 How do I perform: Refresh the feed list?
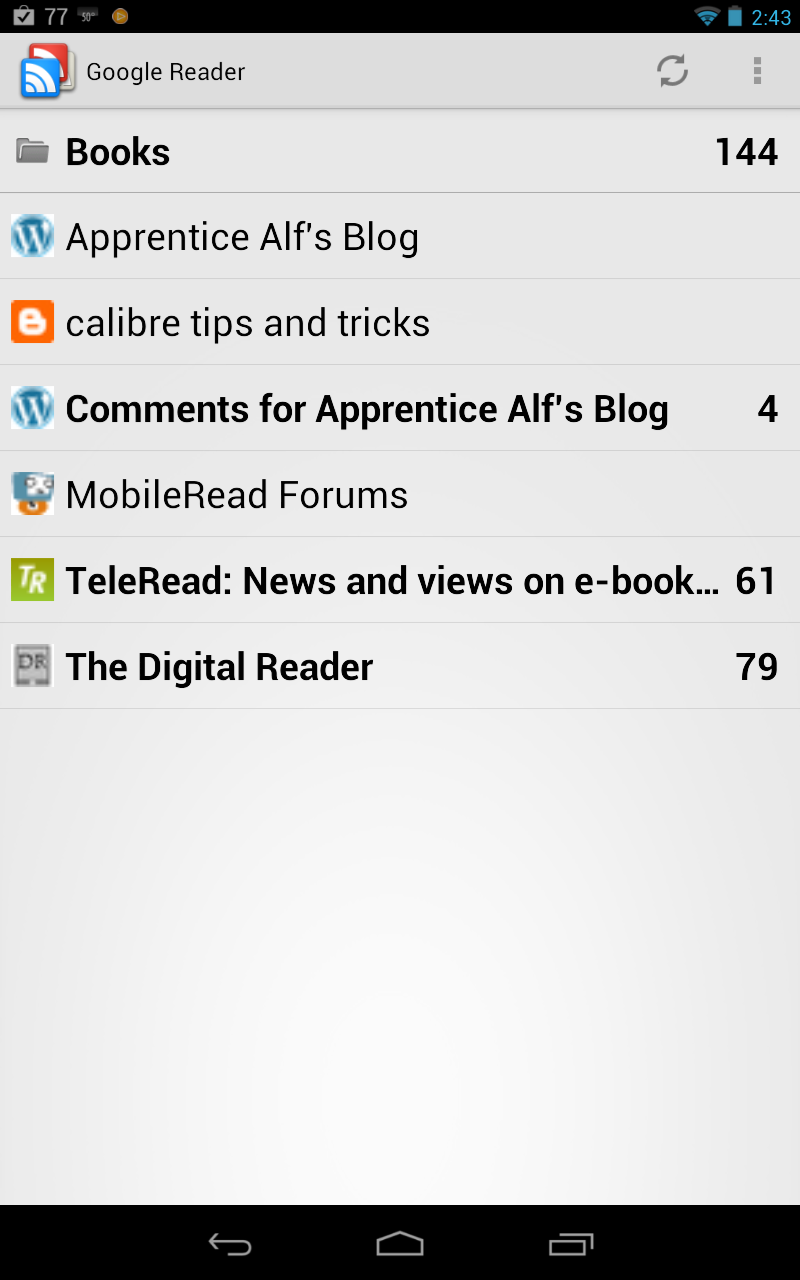pyautogui.click(x=672, y=71)
